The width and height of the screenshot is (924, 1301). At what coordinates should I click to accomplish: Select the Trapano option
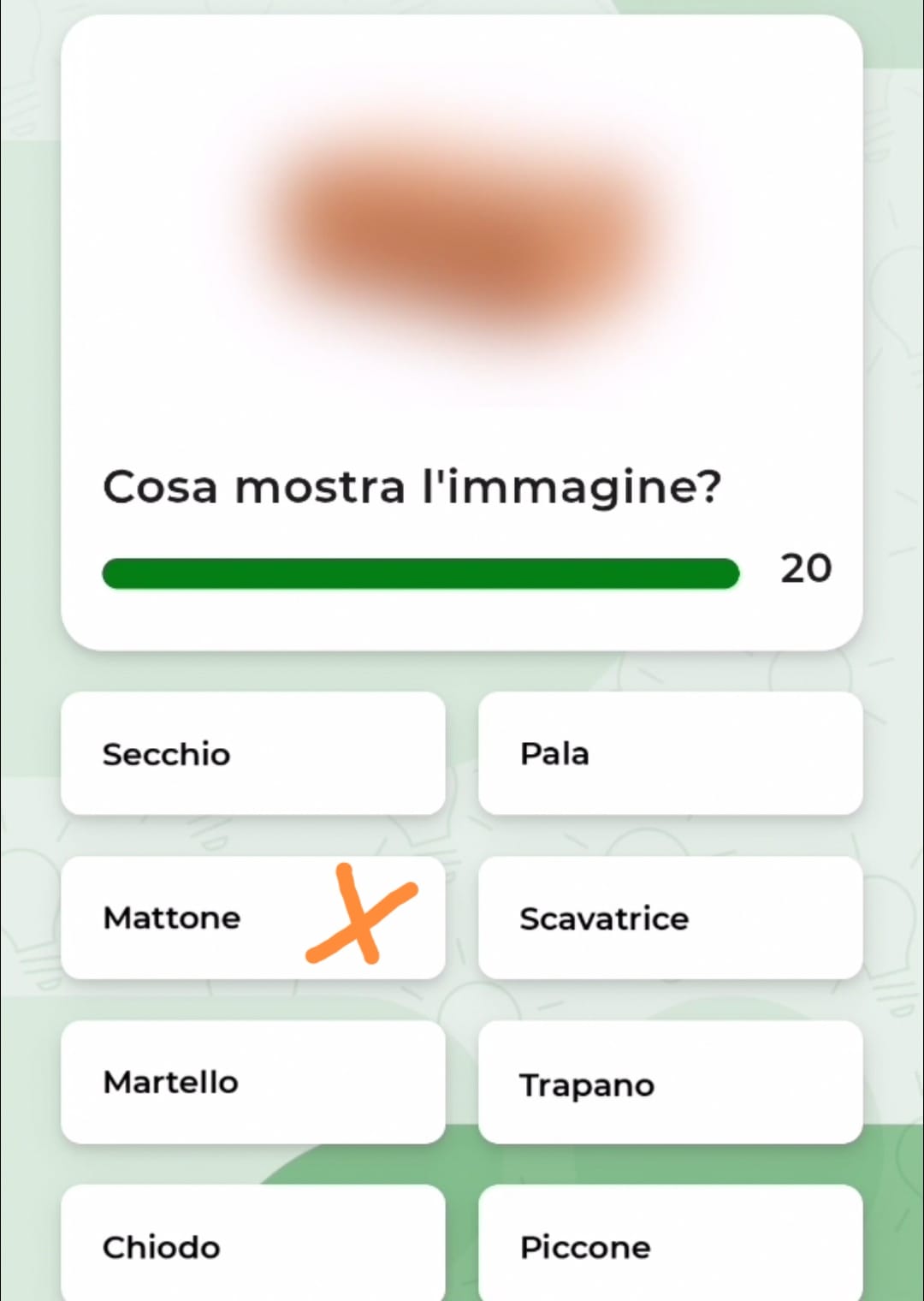(x=670, y=1082)
